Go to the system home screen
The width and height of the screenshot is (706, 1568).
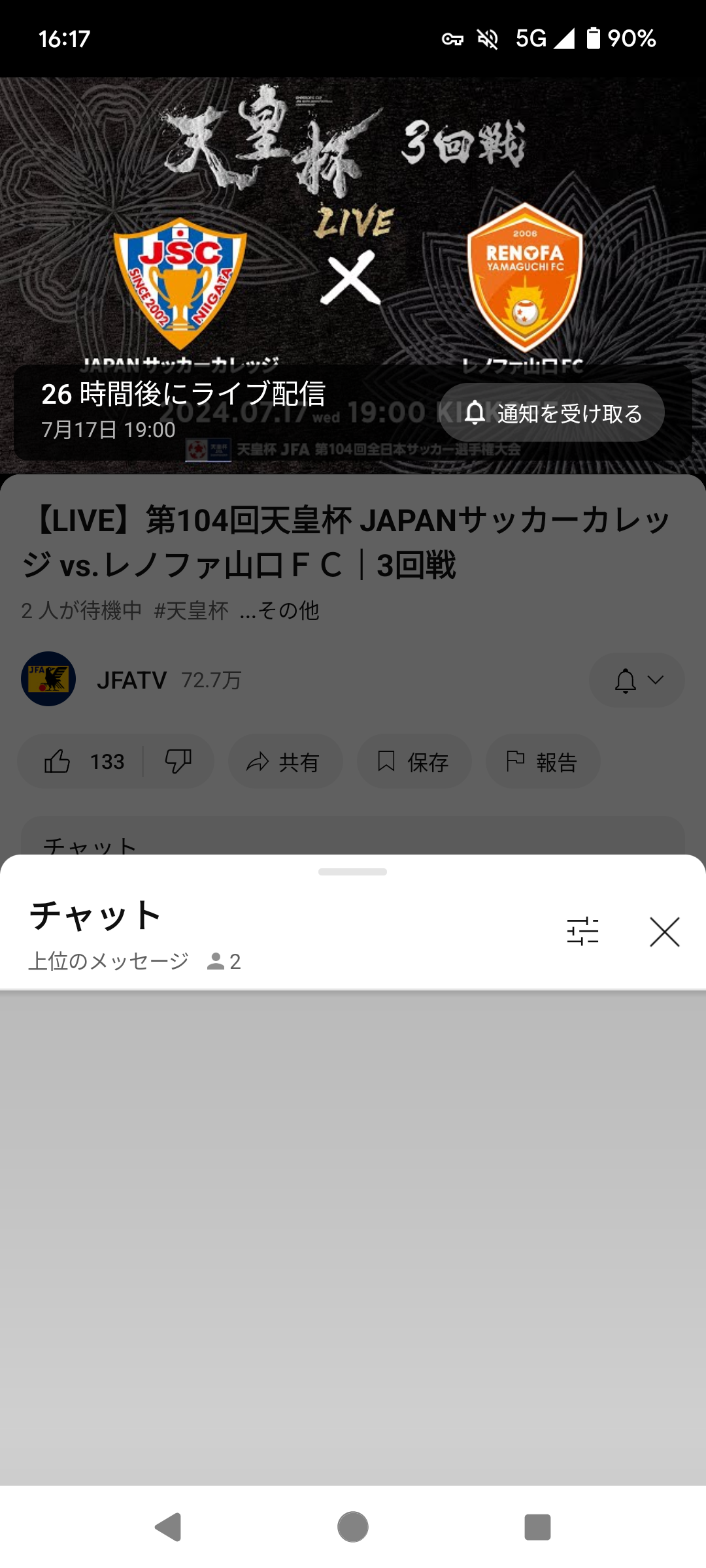pyautogui.click(x=353, y=1527)
